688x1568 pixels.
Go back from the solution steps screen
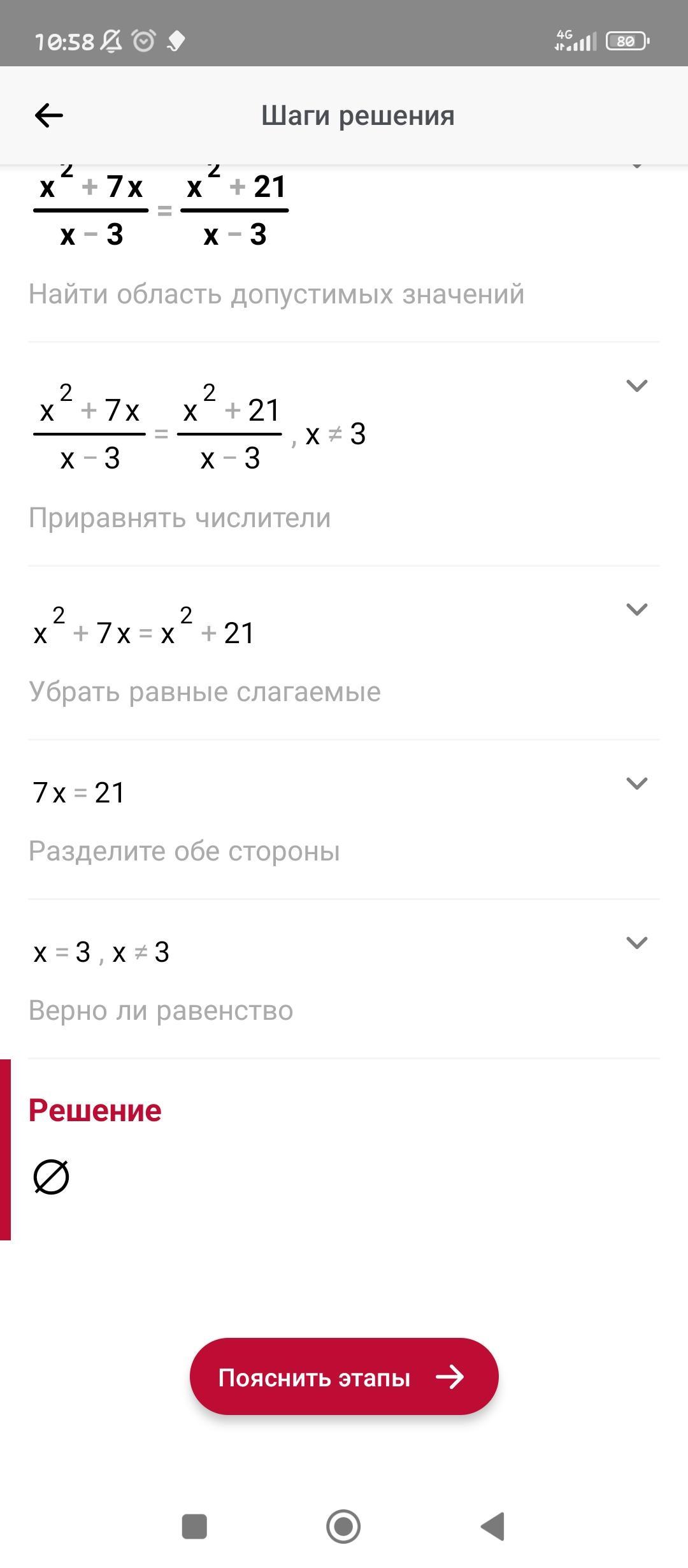48,115
